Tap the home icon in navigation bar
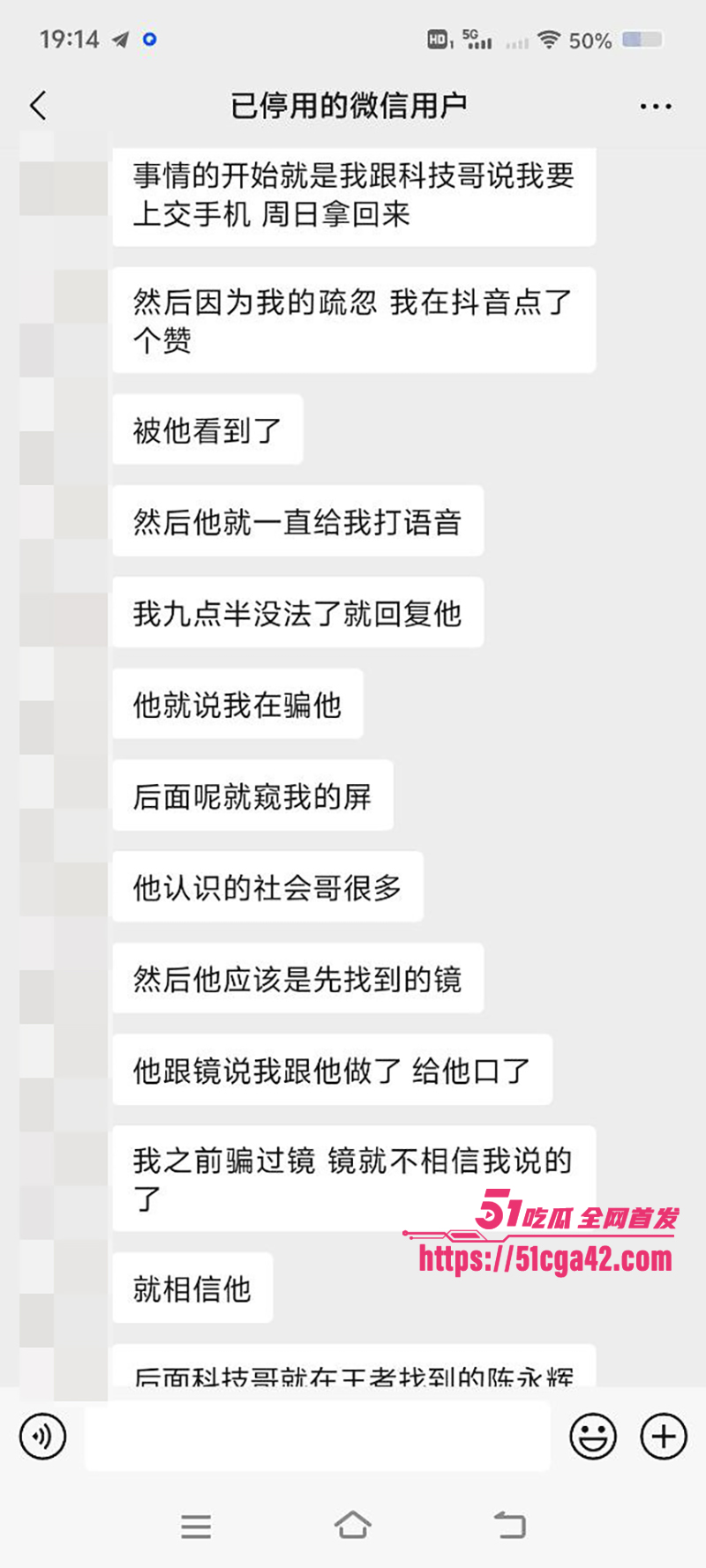706x1568 pixels. tap(353, 1527)
